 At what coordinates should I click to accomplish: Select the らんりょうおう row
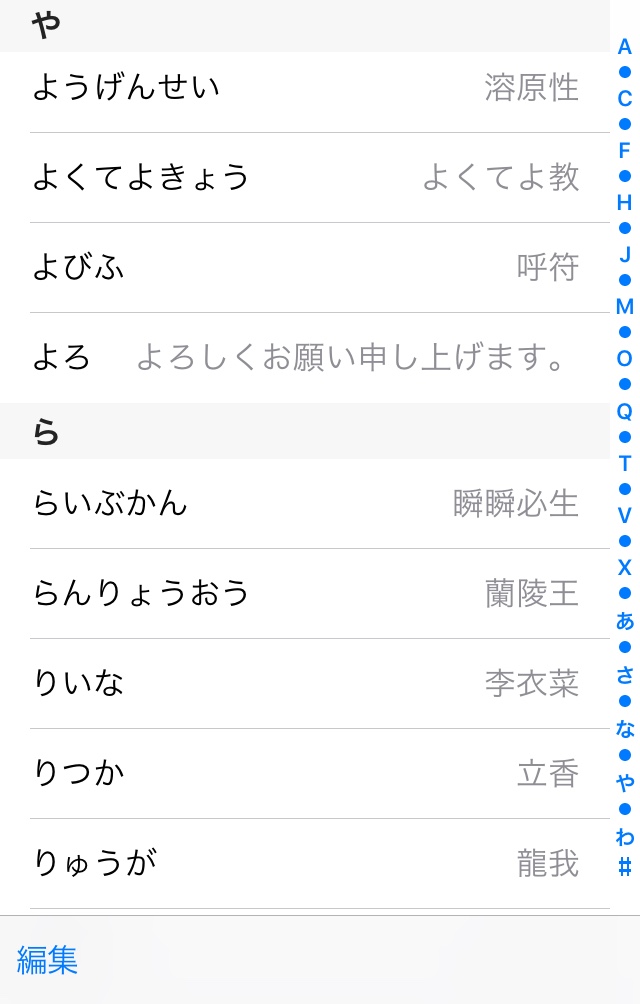[x=305, y=594]
